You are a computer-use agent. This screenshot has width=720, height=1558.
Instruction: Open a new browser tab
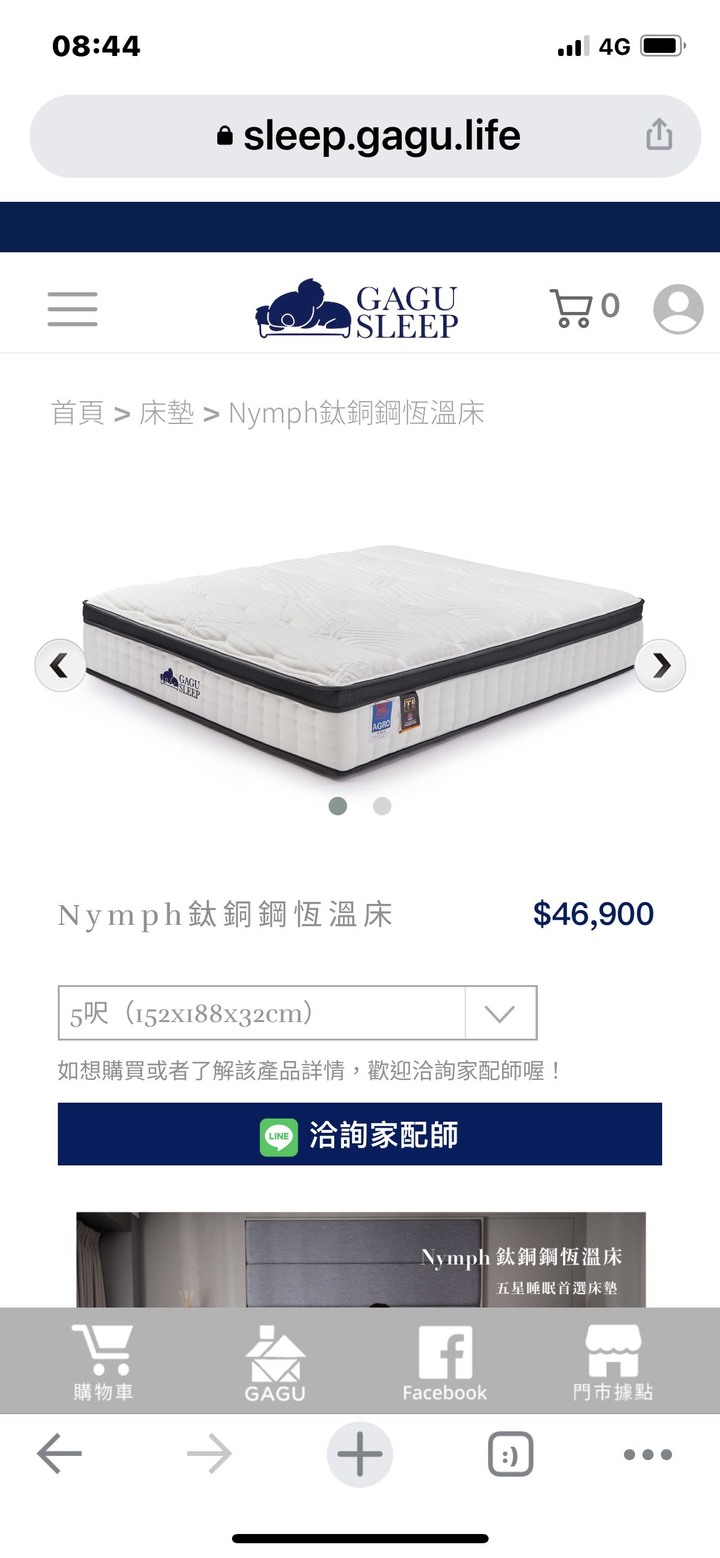(x=360, y=1454)
